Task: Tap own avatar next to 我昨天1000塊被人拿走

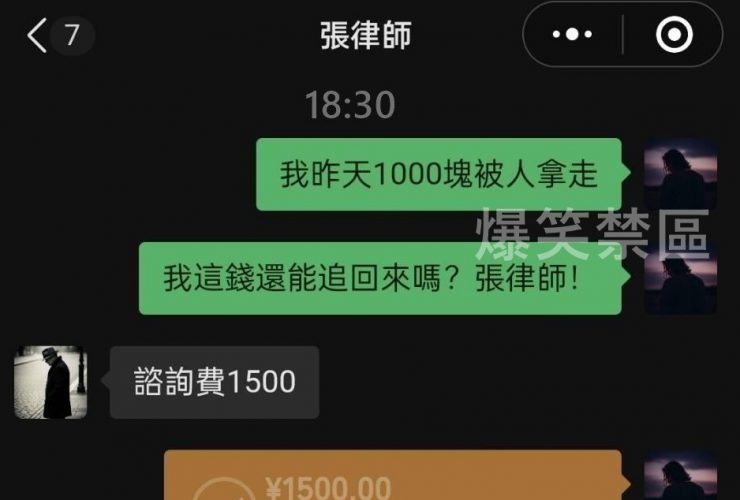Action: pos(680,174)
